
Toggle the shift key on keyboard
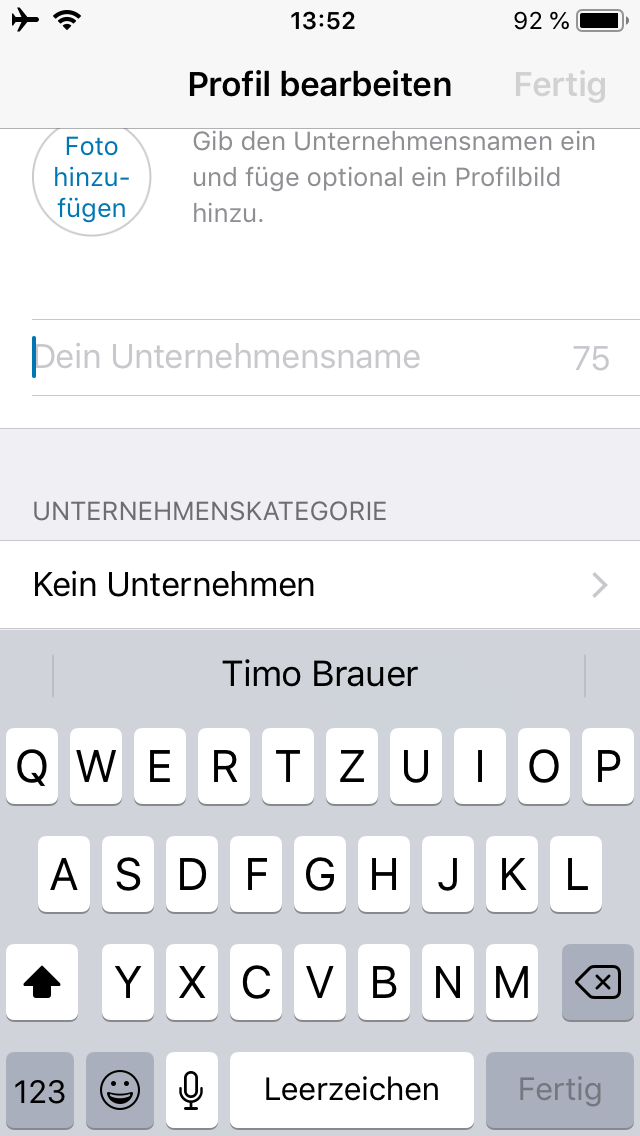pos(42,984)
